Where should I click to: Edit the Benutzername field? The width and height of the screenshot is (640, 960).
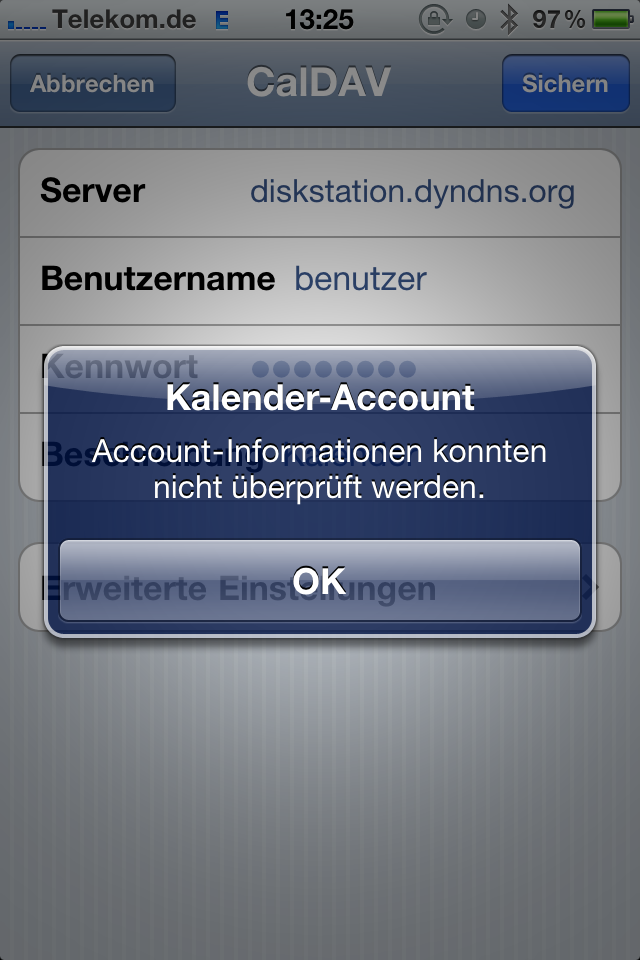point(360,279)
